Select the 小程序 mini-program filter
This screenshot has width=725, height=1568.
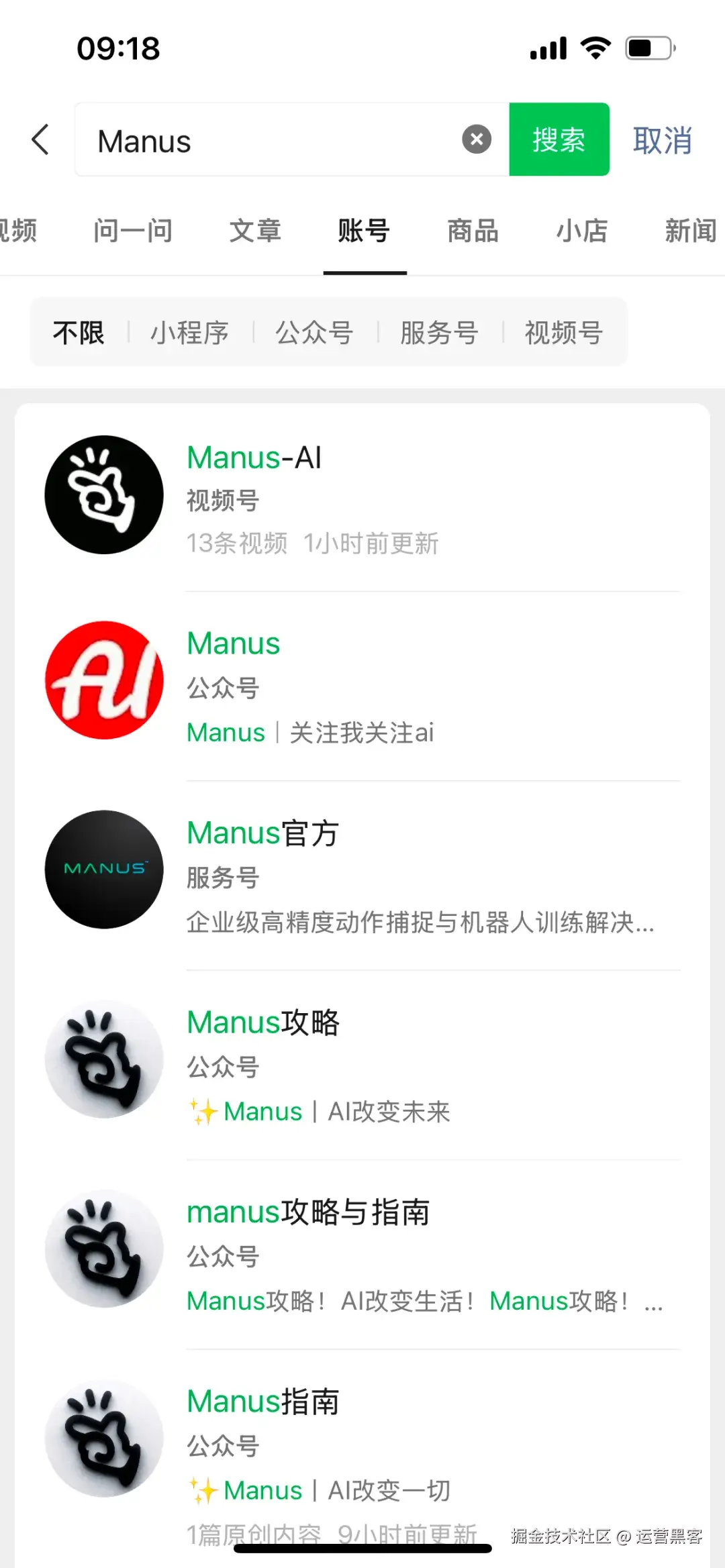pos(190,332)
